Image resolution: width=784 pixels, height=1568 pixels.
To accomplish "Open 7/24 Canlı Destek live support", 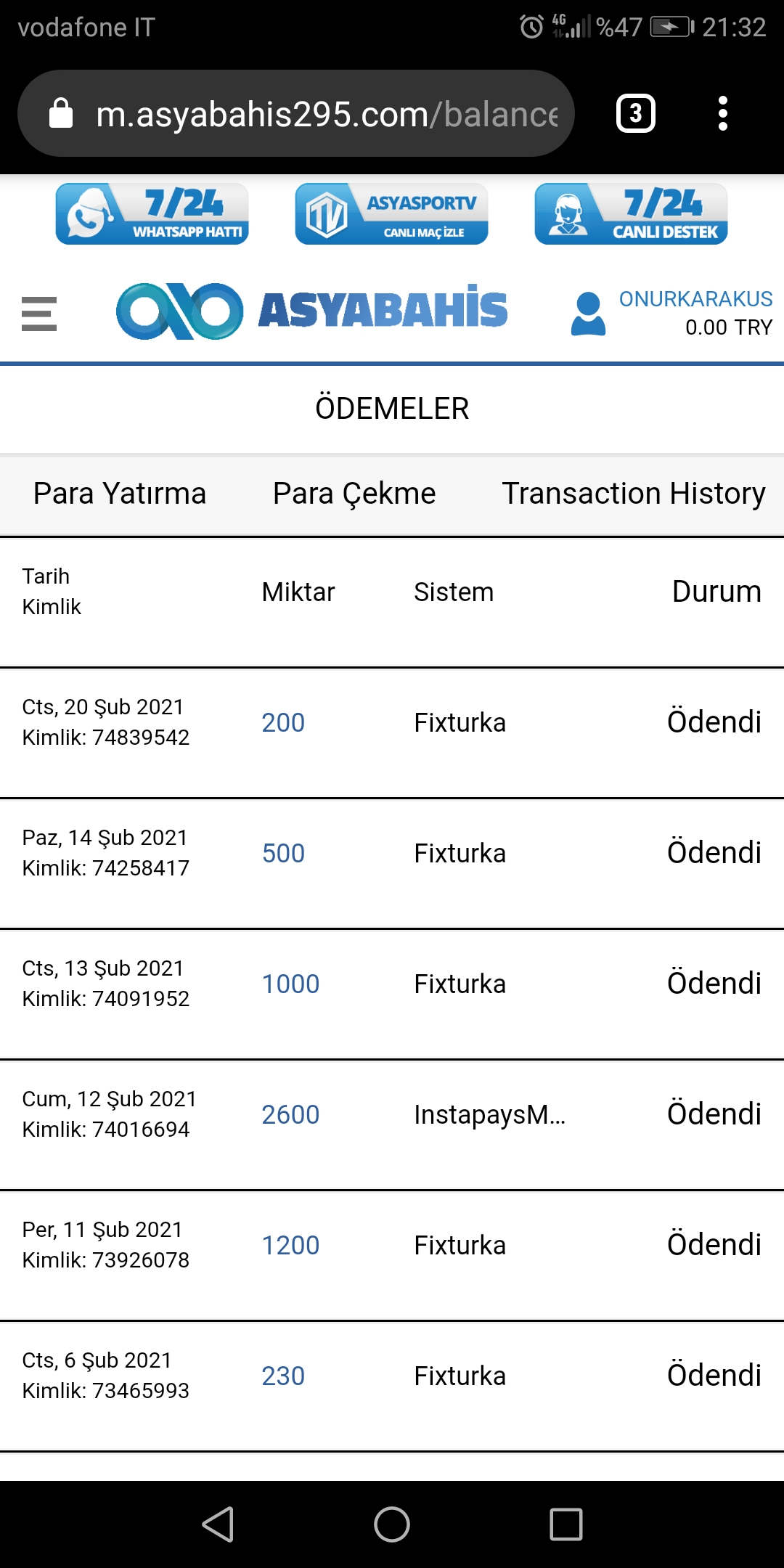I will tap(631, 214).
